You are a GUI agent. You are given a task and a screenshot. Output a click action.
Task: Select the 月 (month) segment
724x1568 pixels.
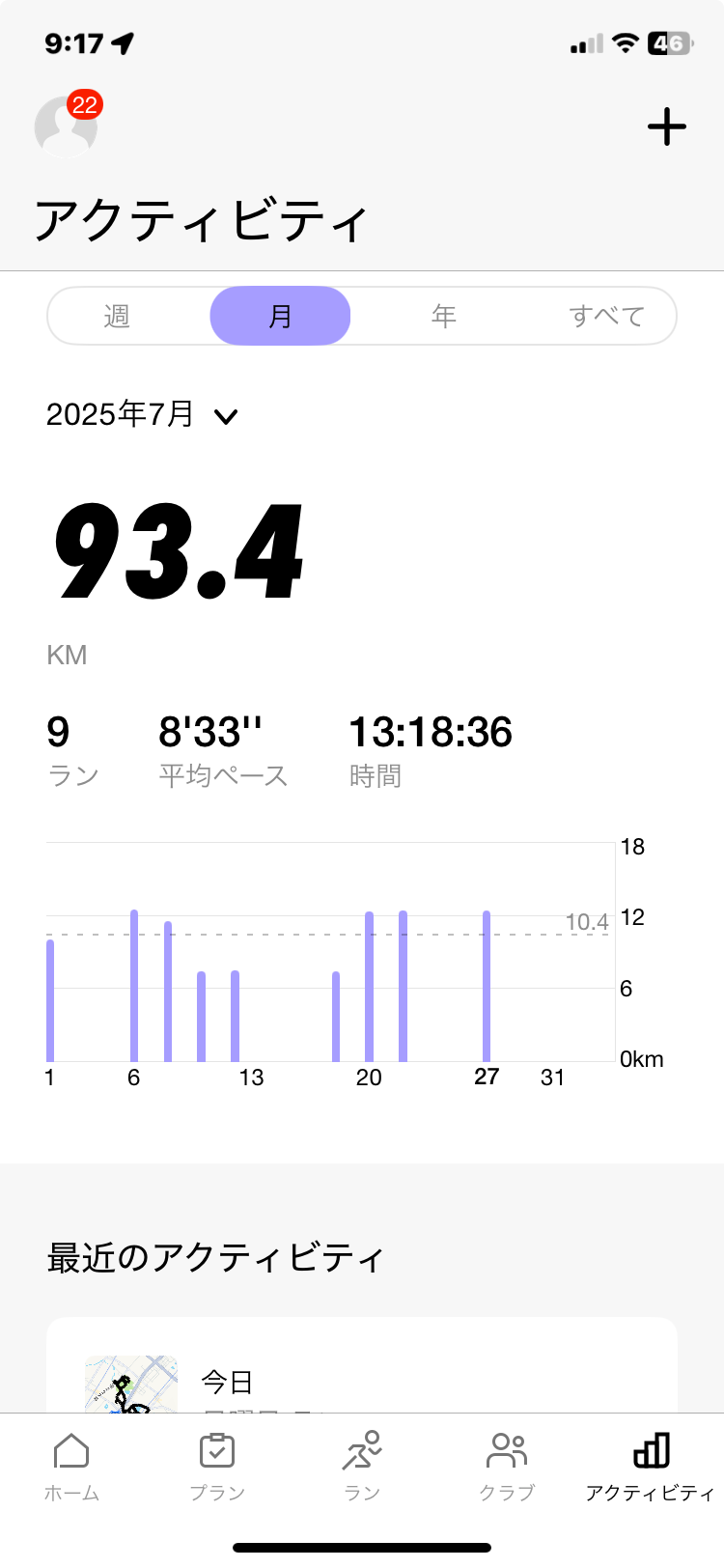point(280,316)
